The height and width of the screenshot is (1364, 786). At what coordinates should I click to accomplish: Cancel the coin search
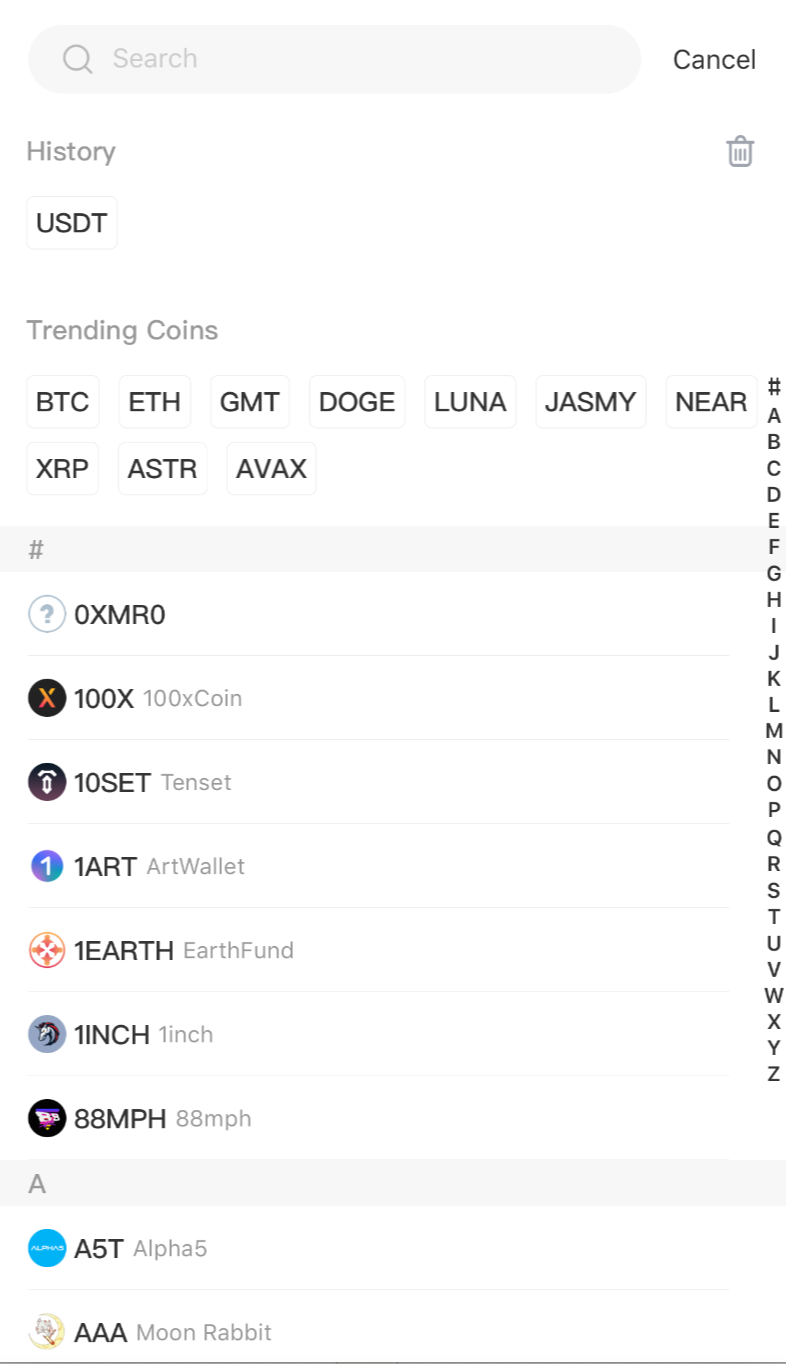click(714, 60)
